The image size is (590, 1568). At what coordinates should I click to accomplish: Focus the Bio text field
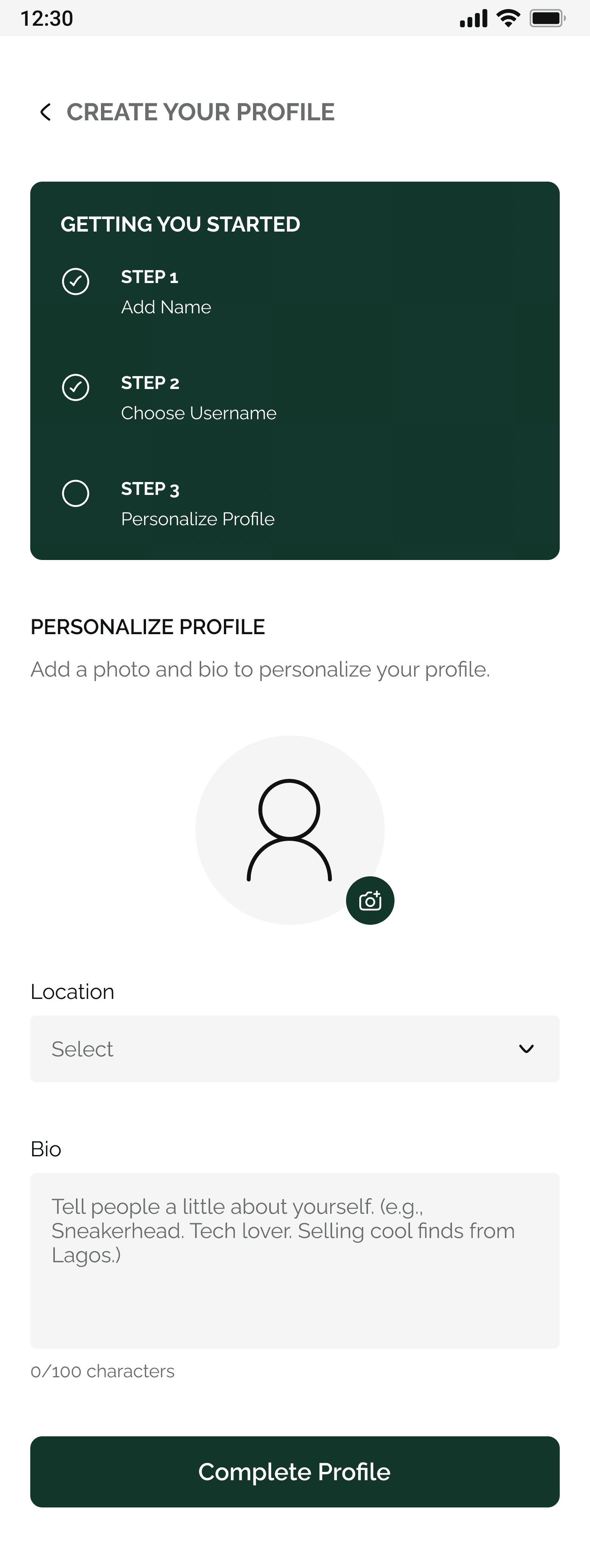click(294, 1260)
